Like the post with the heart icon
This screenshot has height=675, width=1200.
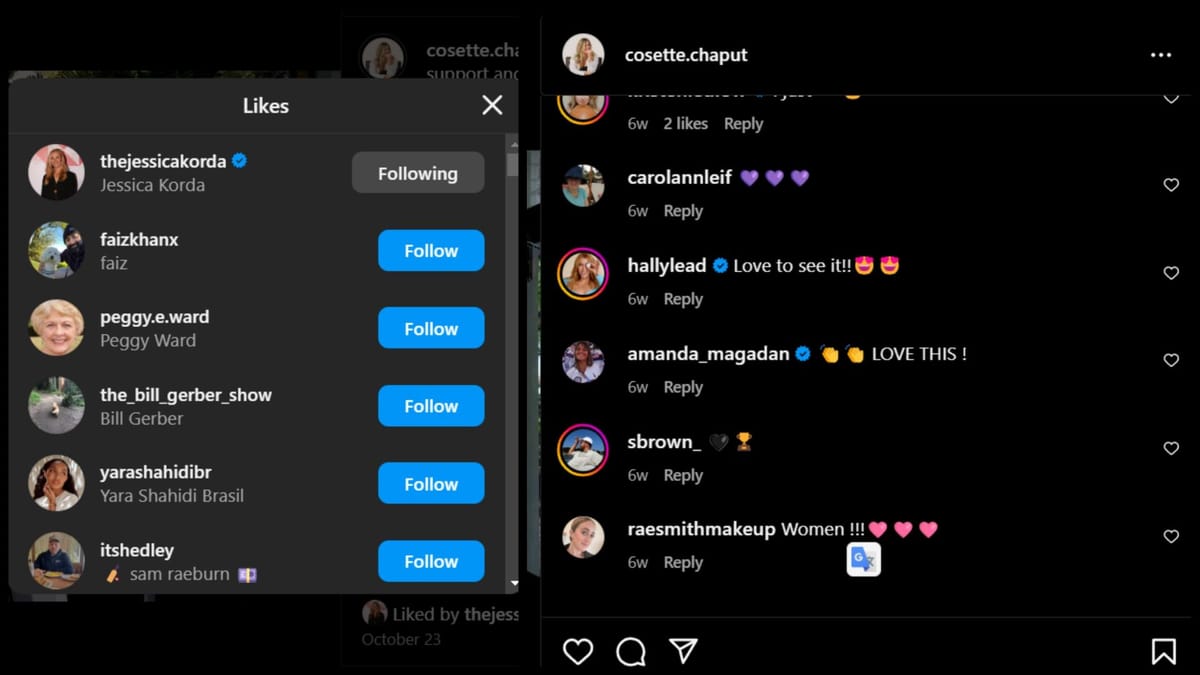coord(578,652)
